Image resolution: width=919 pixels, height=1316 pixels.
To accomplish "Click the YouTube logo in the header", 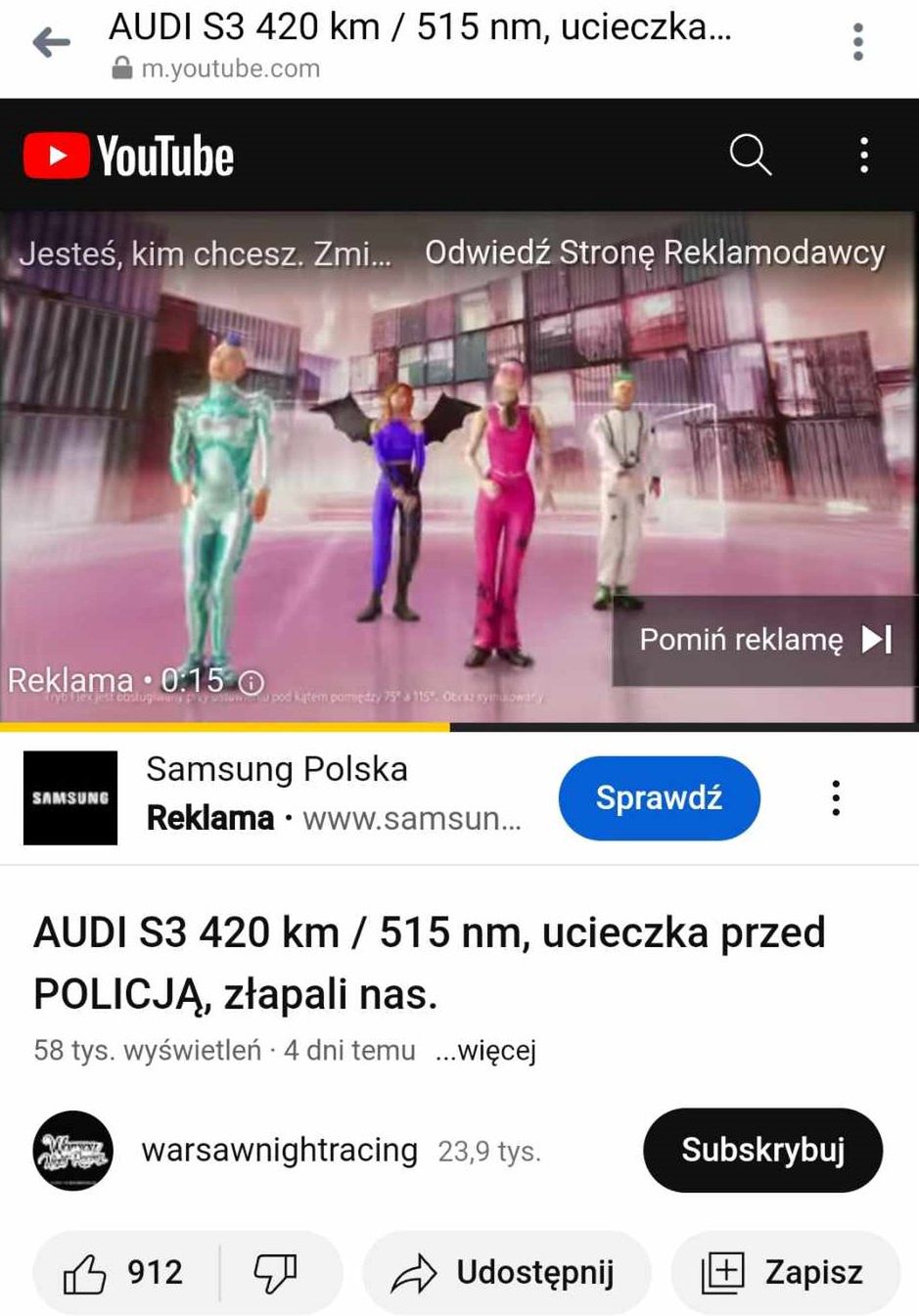I will (127, 155).
